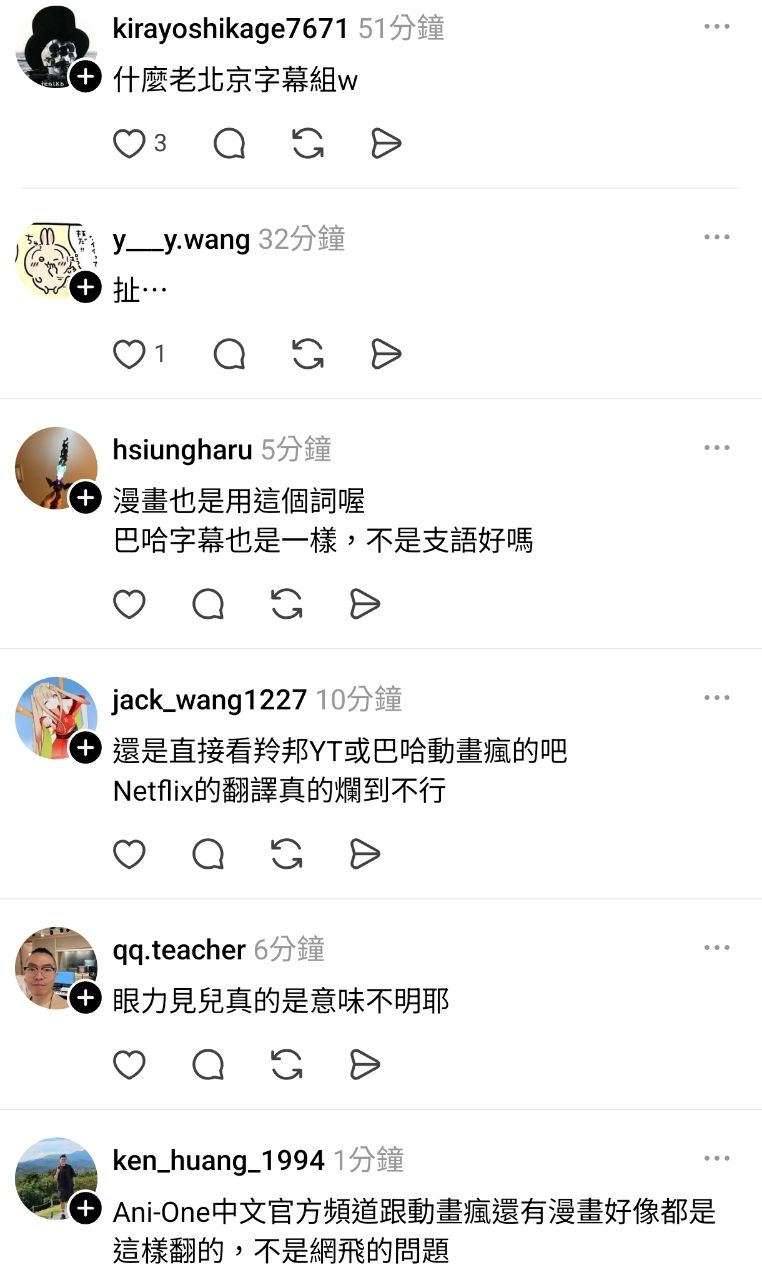Image resolution: width=762 pixels, height=1280 pixels.
Task: Open more options on y___y.wang's comment
Action: click(x=717, y=237)
